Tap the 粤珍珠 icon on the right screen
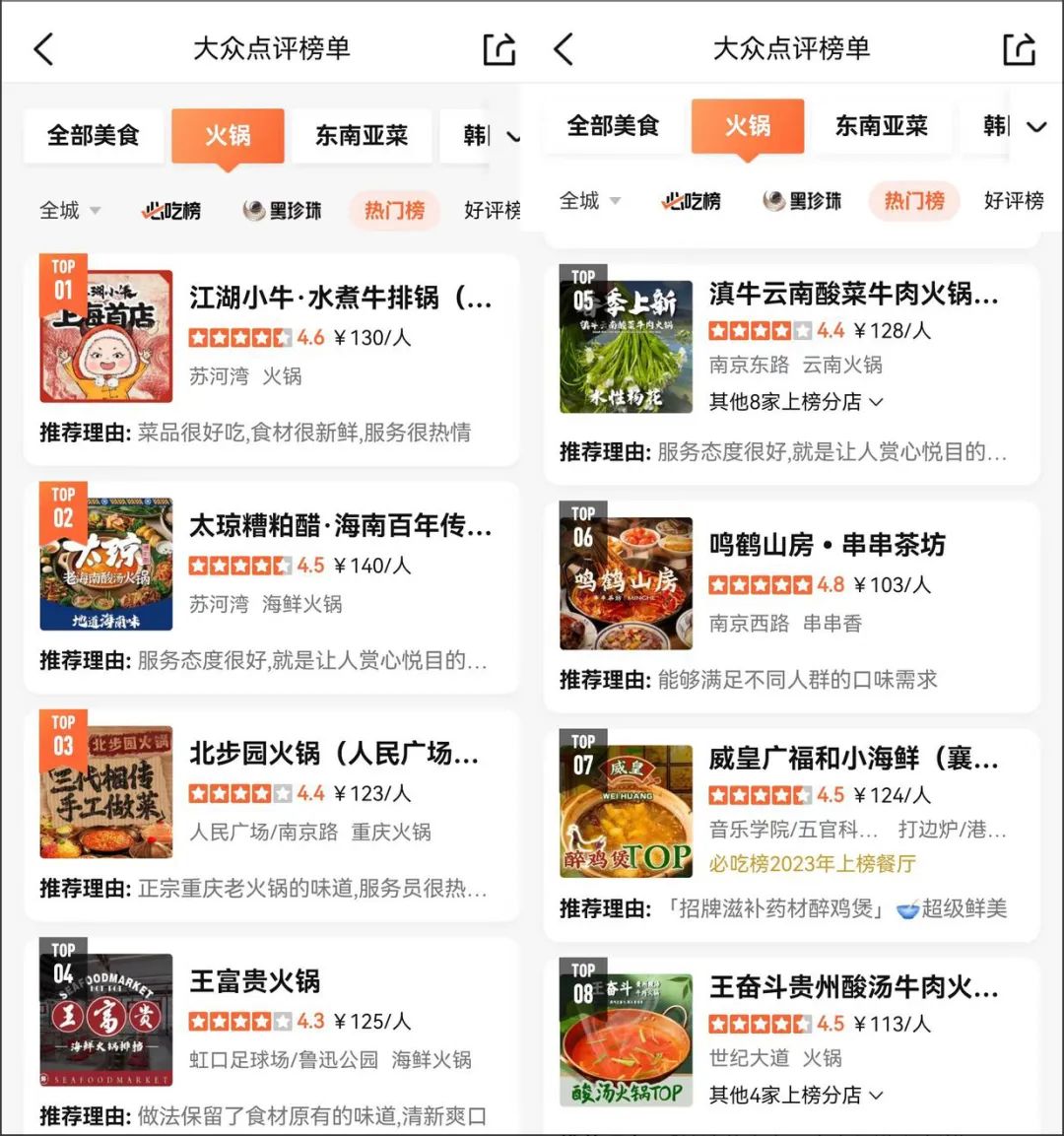The height and width of the screenshot is (1136, 1064). point(802,201)
